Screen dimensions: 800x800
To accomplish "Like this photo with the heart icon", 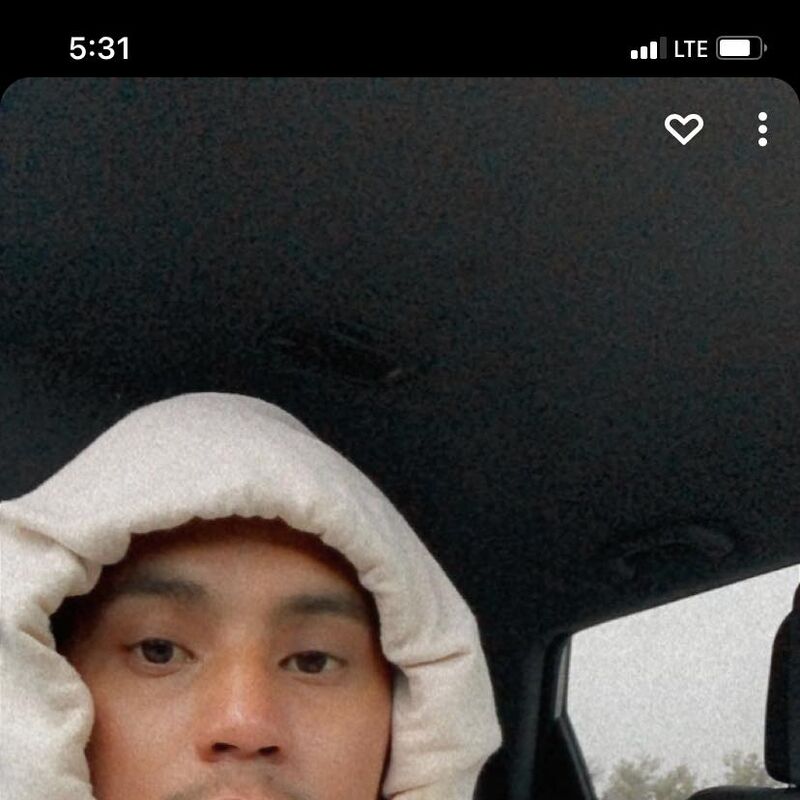I will tap(684, 129).
